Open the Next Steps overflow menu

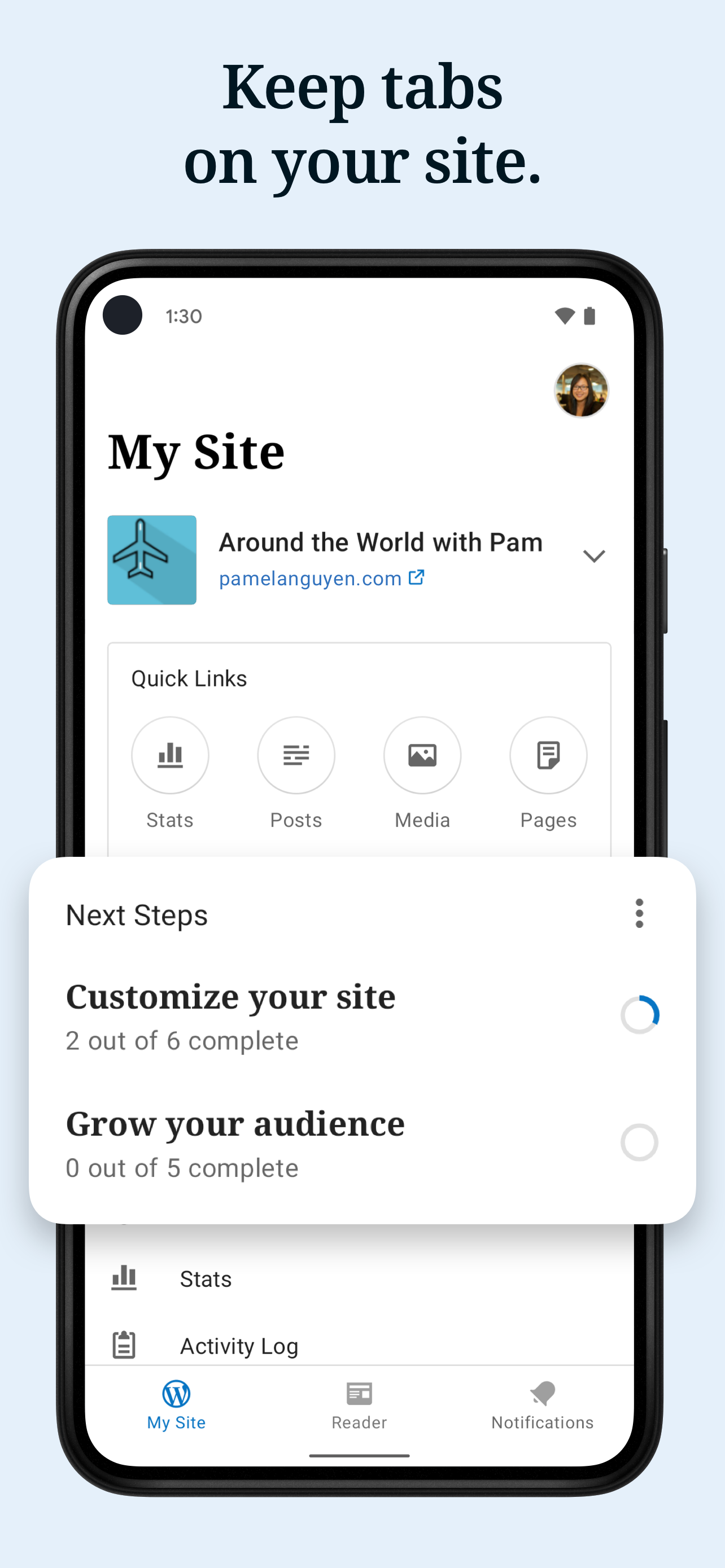click(639, 914)
